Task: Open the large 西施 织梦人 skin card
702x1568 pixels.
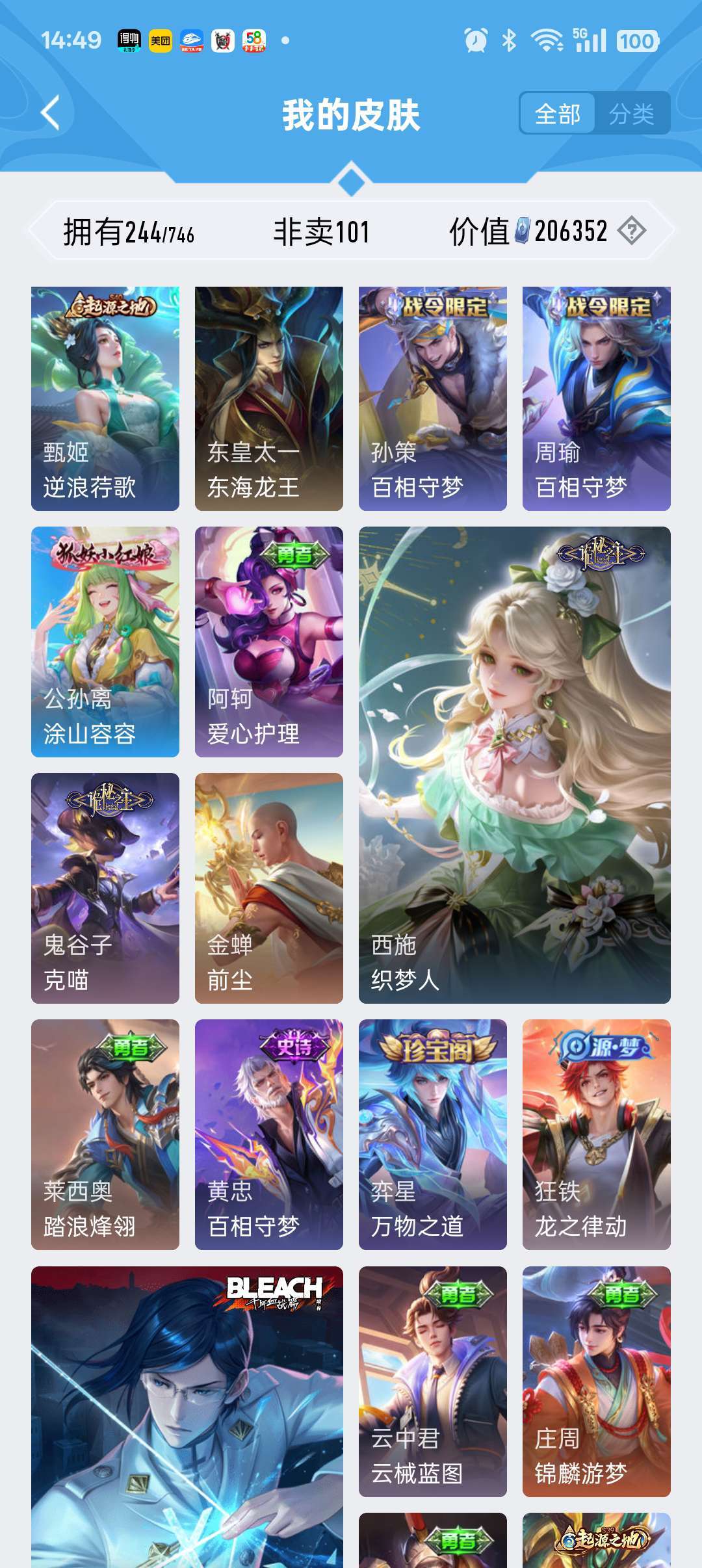Action: click(515, 764)
